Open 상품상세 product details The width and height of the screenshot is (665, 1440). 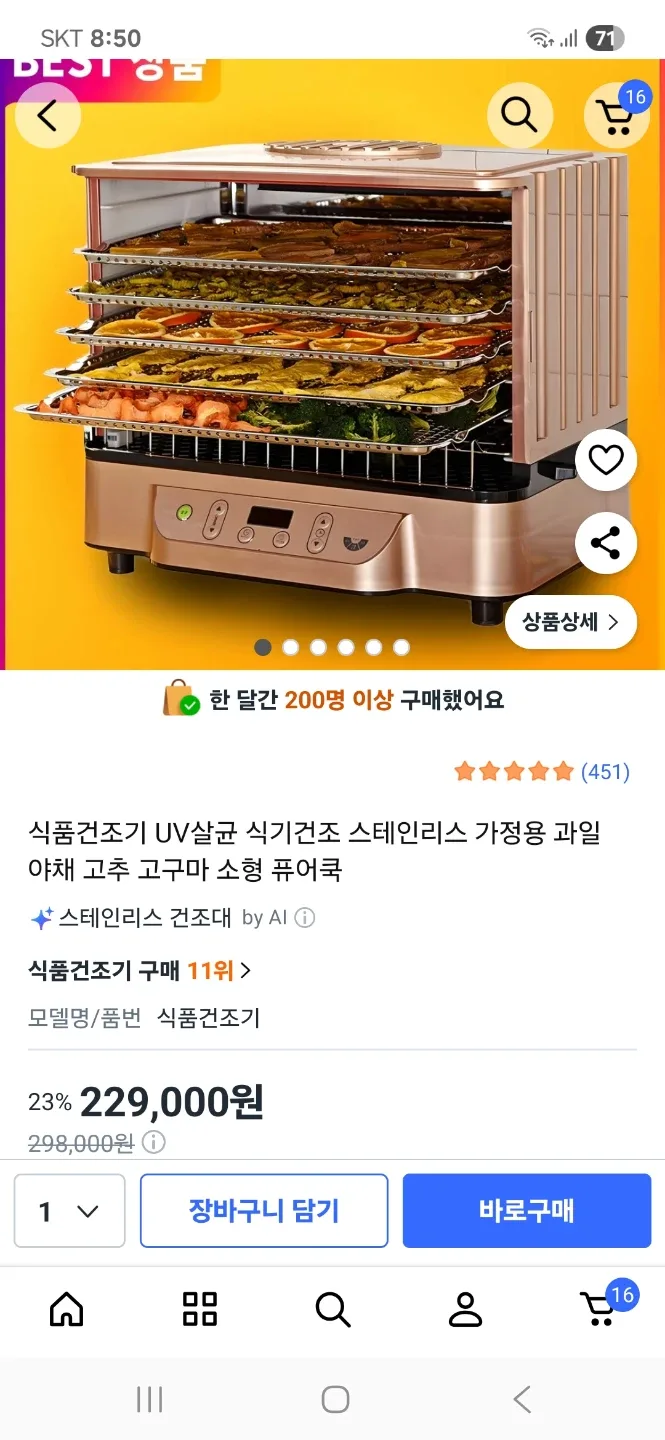pyautogui.click(x=571, y=622)
